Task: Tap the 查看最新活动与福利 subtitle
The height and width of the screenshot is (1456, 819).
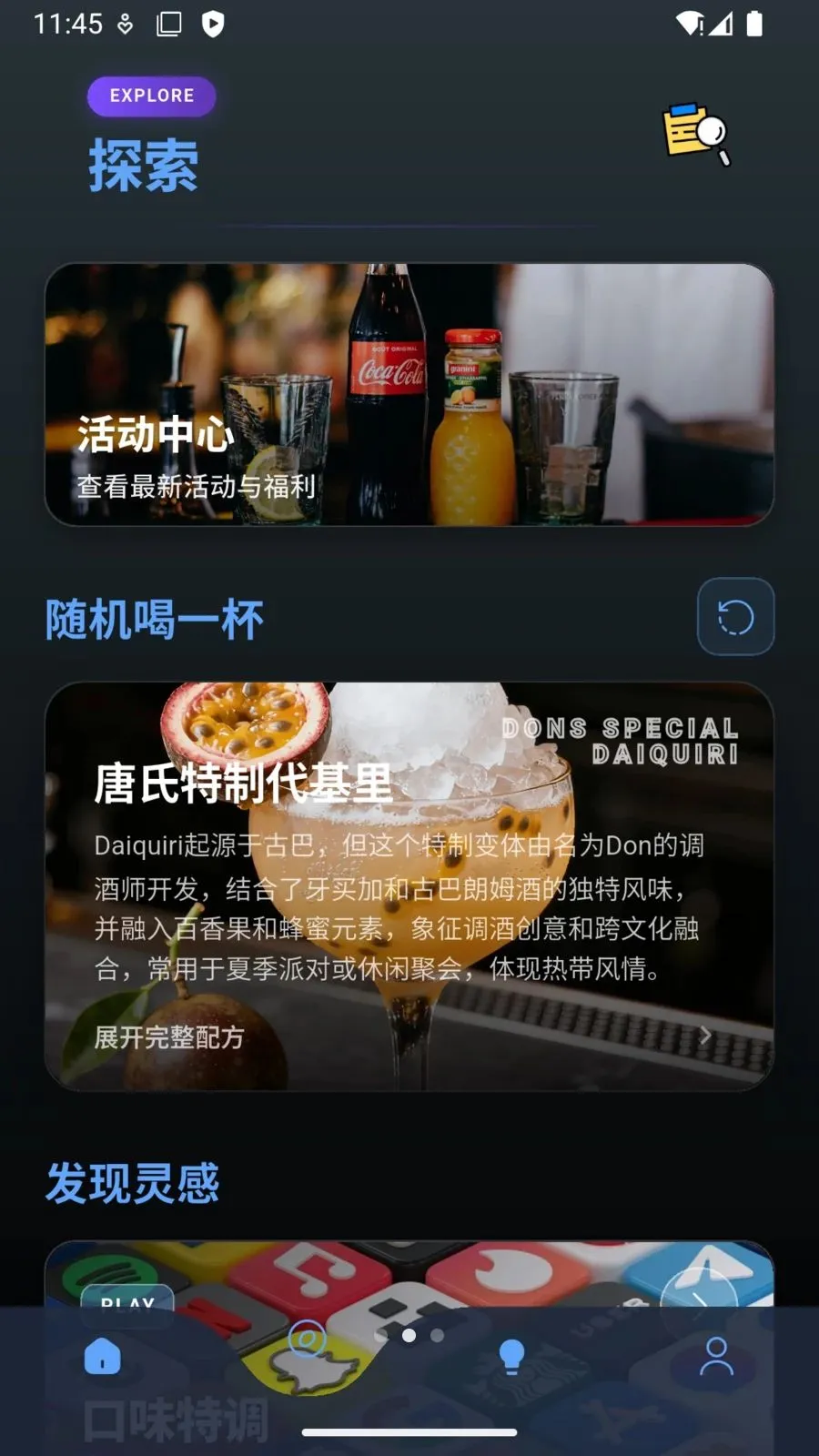Action: pyautogui.click(x=195, y=487)
